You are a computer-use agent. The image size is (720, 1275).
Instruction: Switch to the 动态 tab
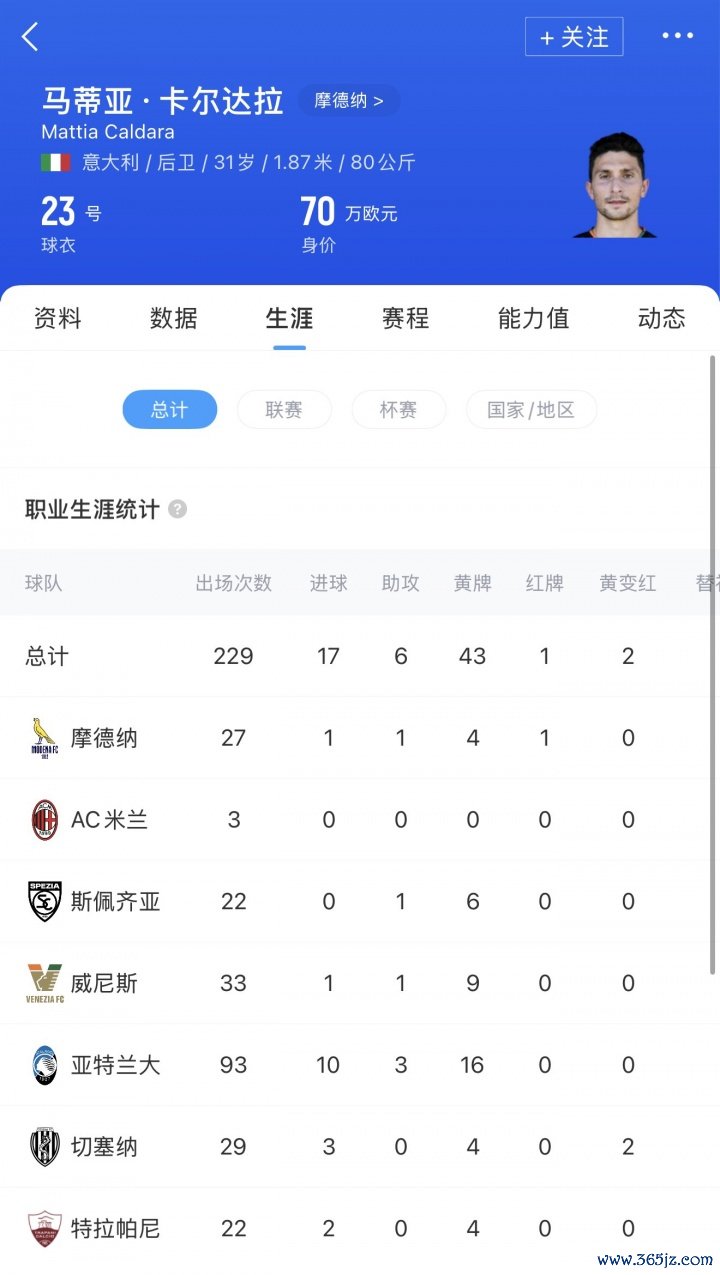coord(661,318)
